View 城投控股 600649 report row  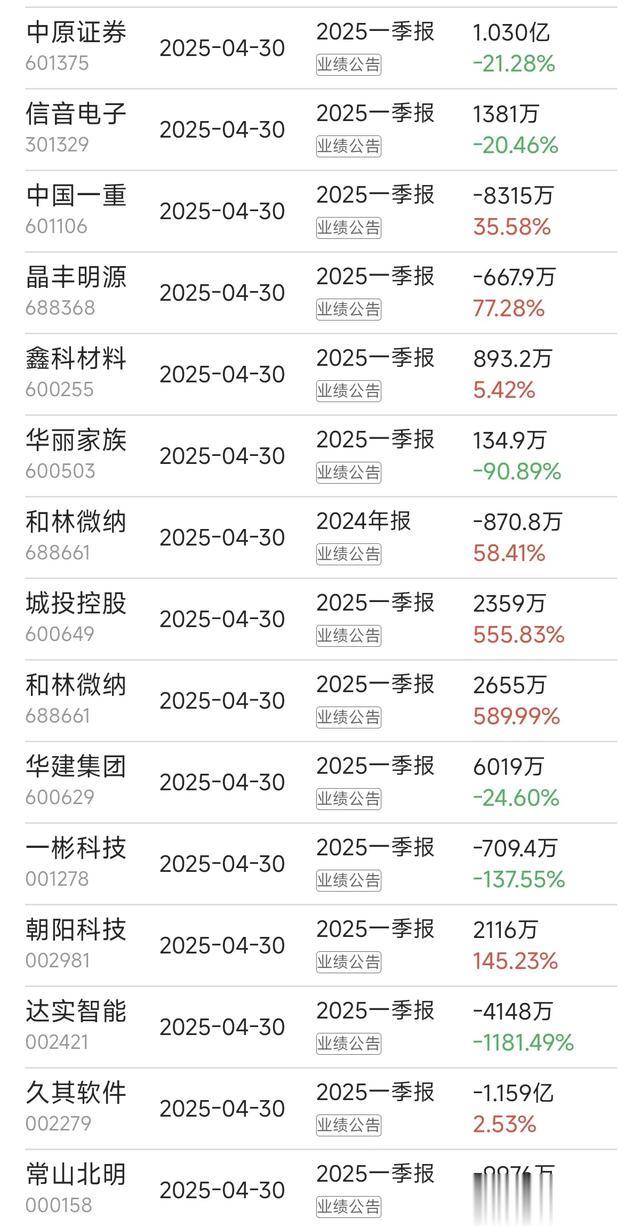pos(320,619)
